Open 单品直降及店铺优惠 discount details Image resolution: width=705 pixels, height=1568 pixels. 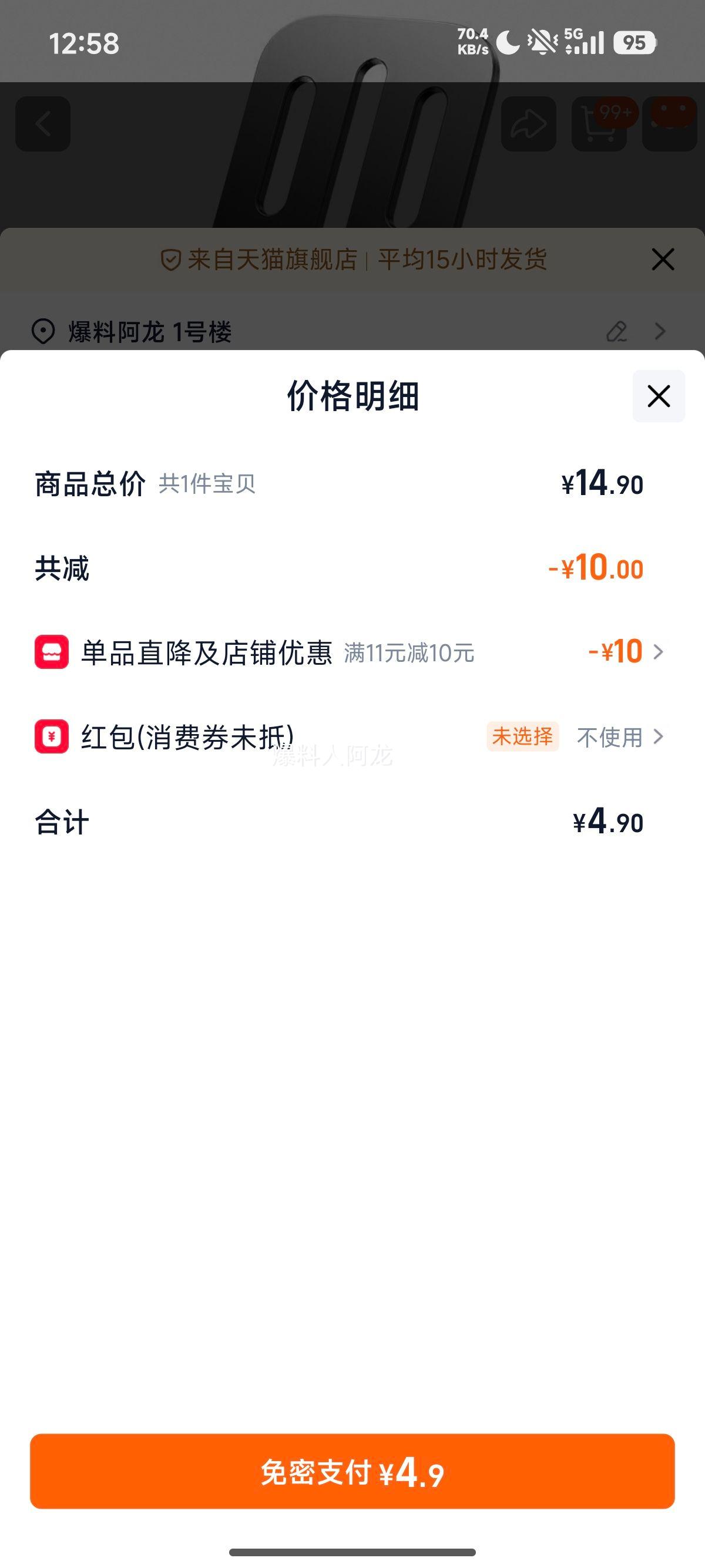point(350,652)
